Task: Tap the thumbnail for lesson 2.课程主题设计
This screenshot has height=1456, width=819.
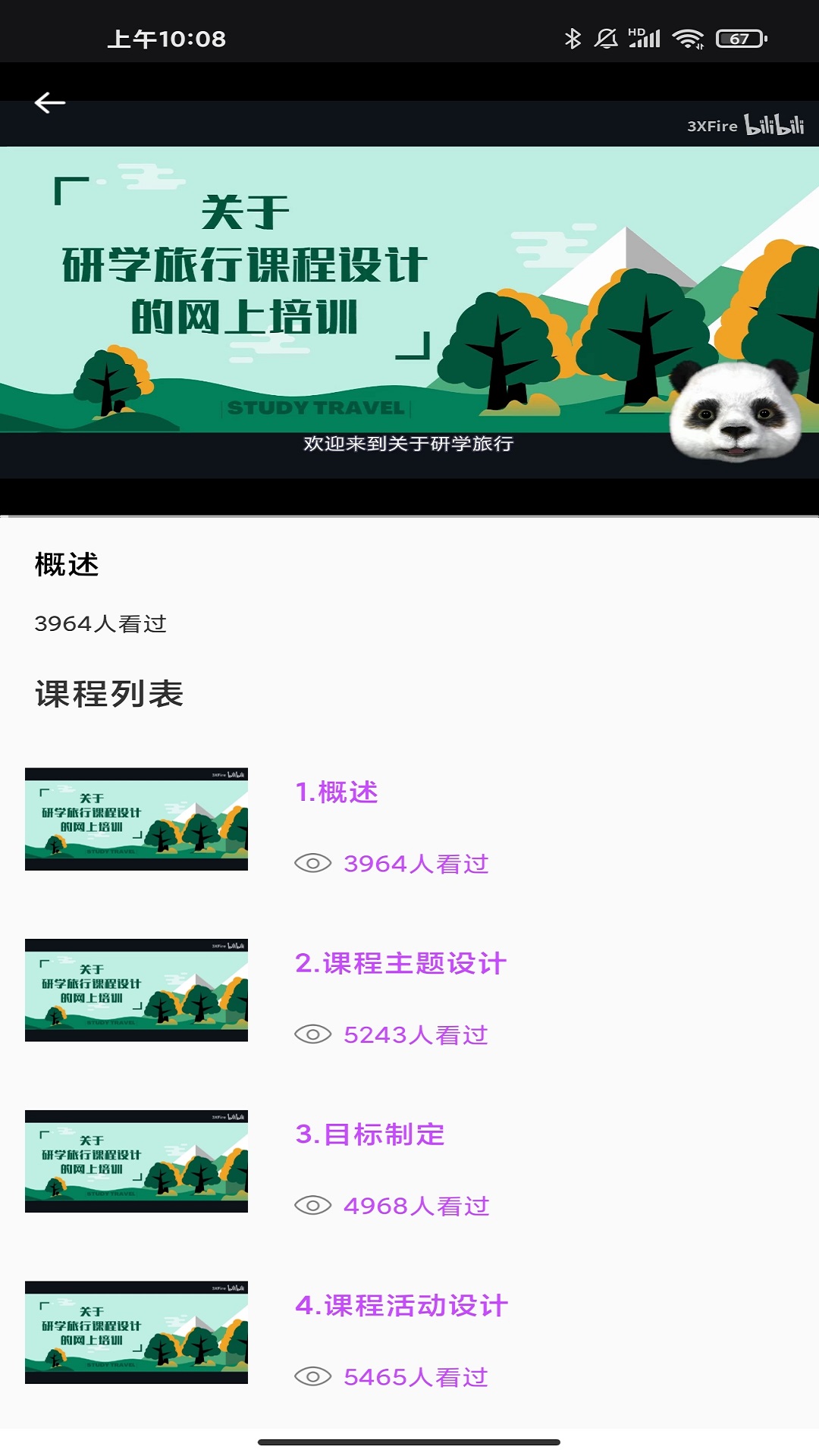Action: (136, 989)
